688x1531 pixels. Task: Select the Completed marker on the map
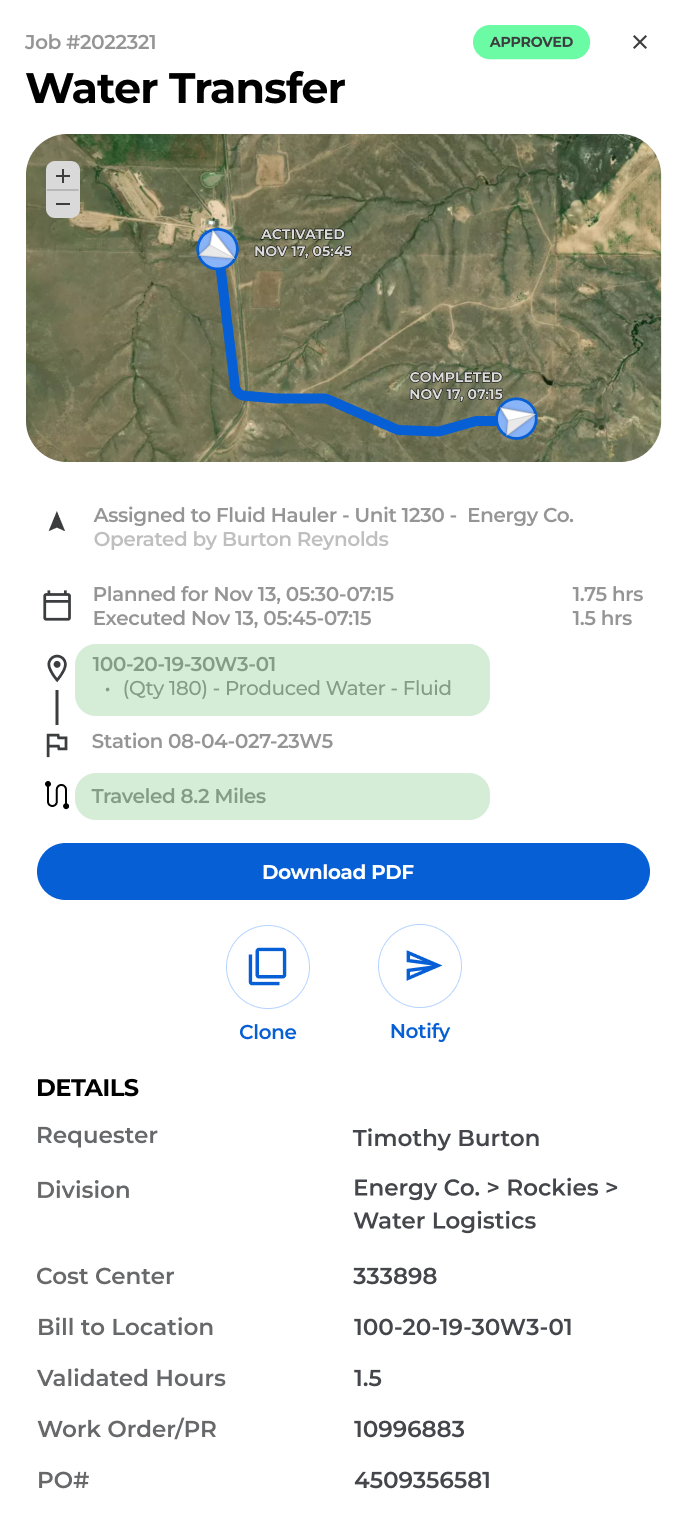pos(516,419)
